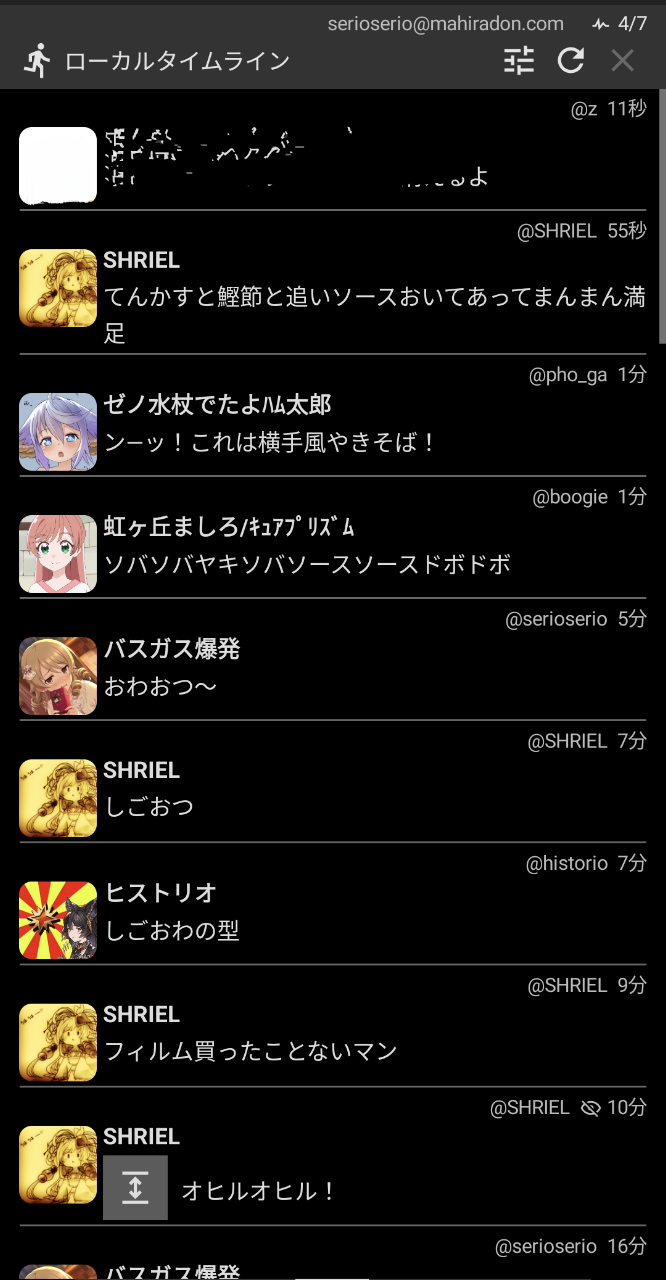Open SHRIEL's フィルム買ったことないマン post
Viewport: 666px width, 1280px height.
[251, 1051]
